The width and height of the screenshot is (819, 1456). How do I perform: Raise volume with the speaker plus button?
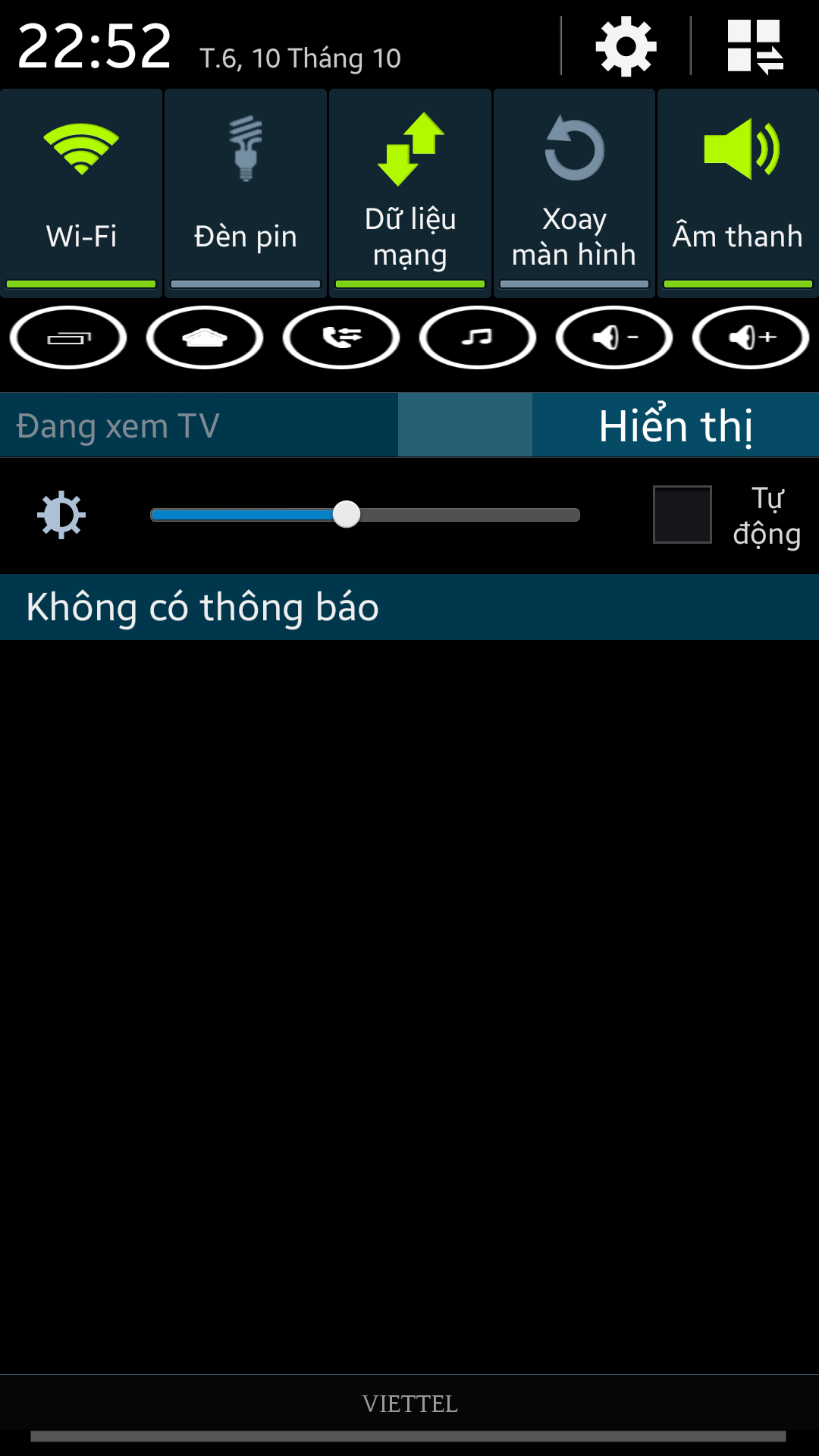[x=751, y=337]
